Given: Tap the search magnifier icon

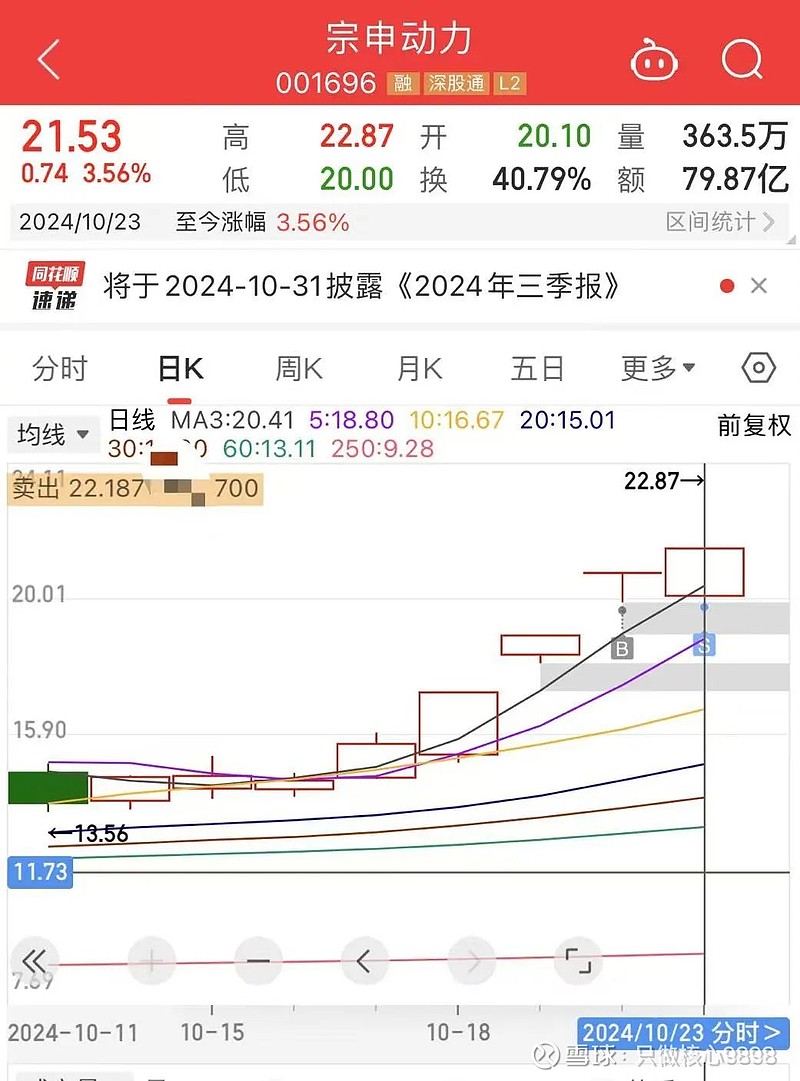Looking at the screenshot, I should click(x=741, y=60).
